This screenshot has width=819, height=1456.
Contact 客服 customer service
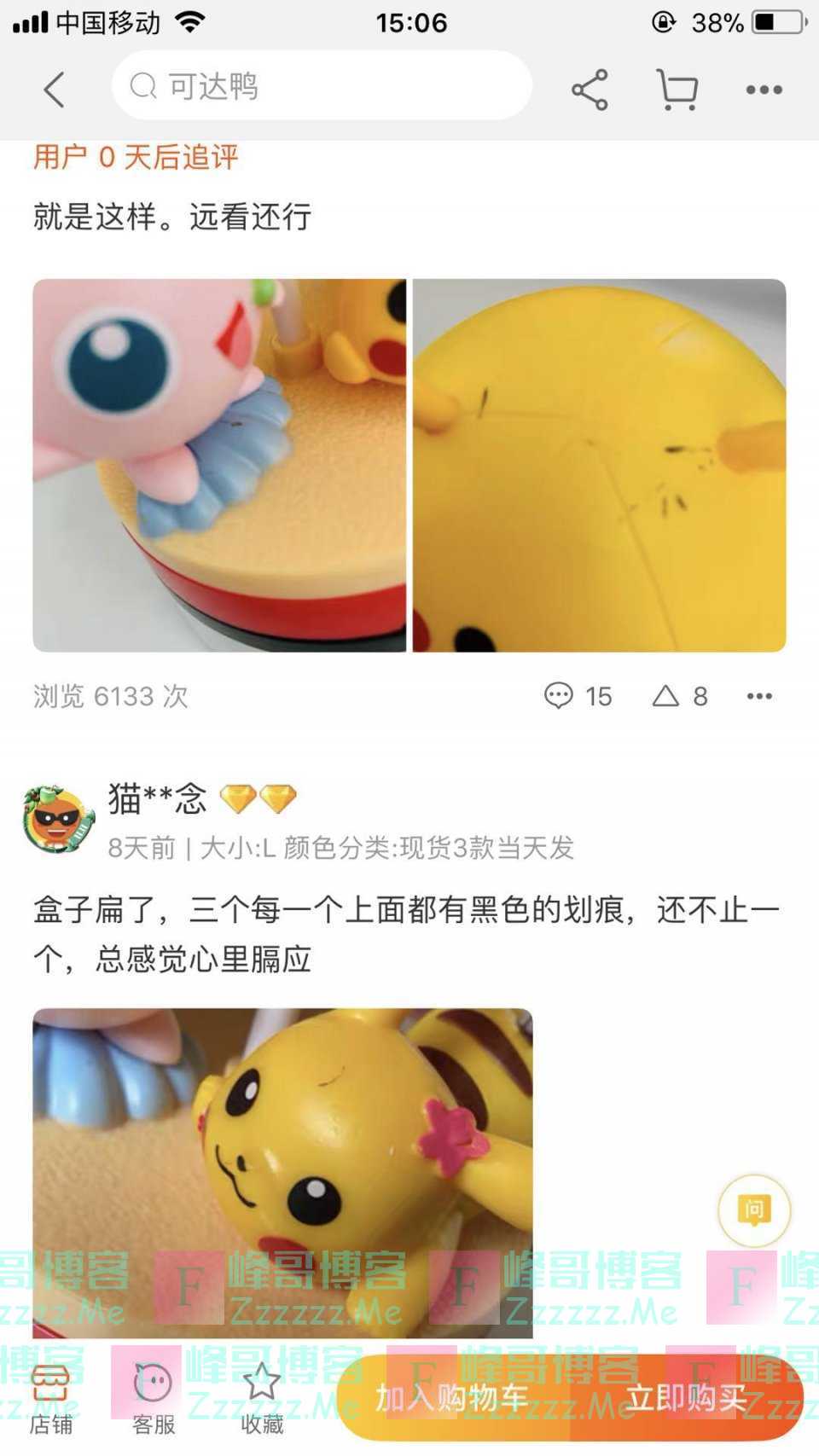[154, 1400]
